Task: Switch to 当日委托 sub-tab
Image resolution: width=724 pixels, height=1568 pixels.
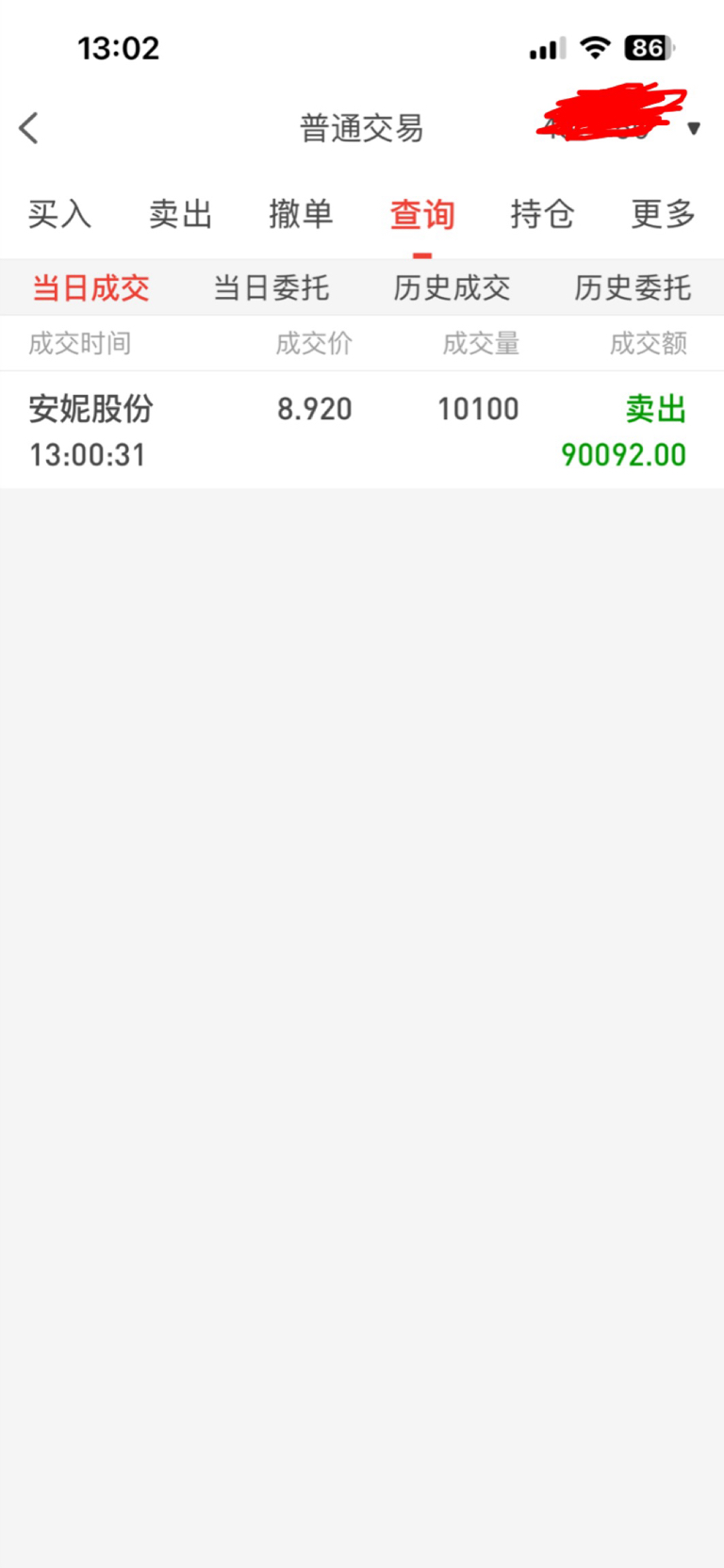Action: tap(271, 288)
